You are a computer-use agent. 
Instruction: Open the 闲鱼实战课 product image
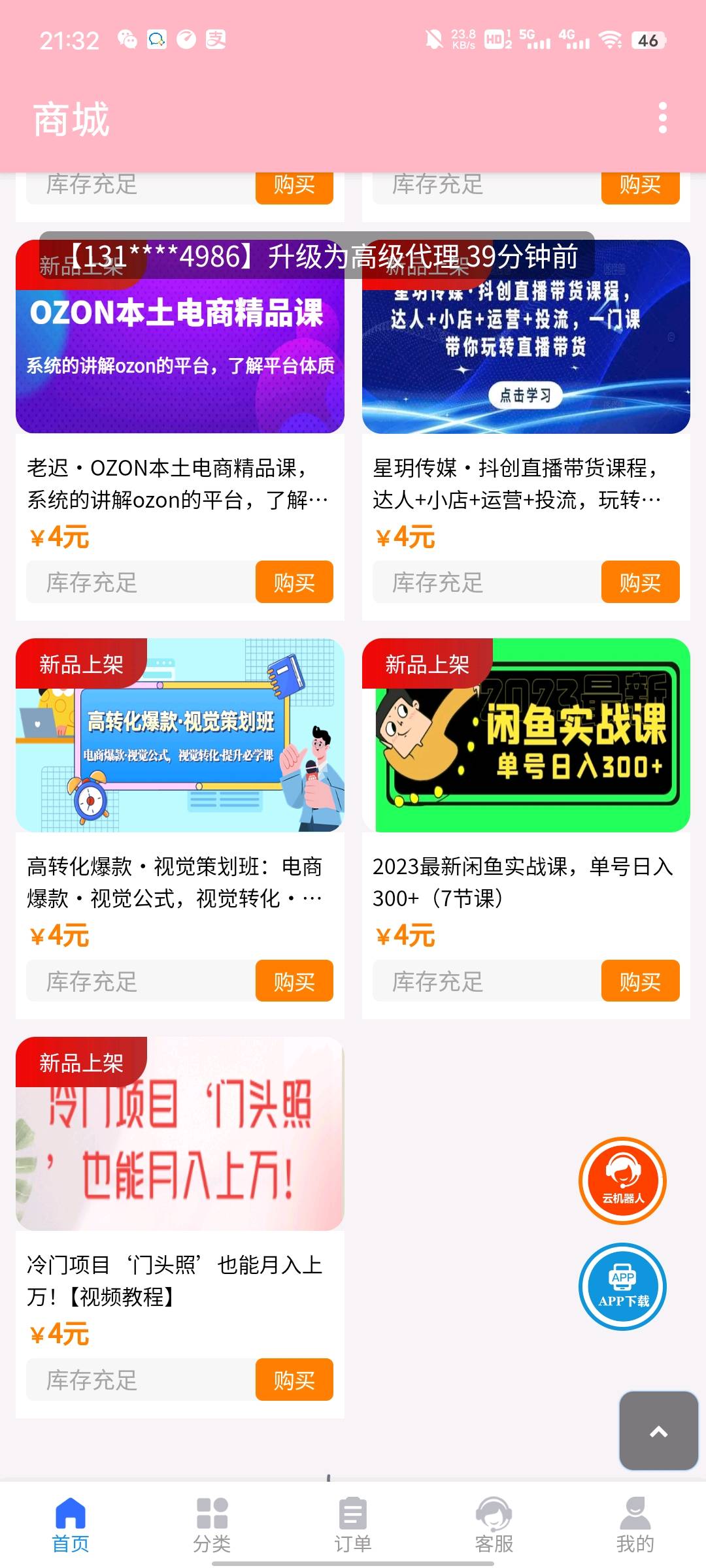pos(526,735)
